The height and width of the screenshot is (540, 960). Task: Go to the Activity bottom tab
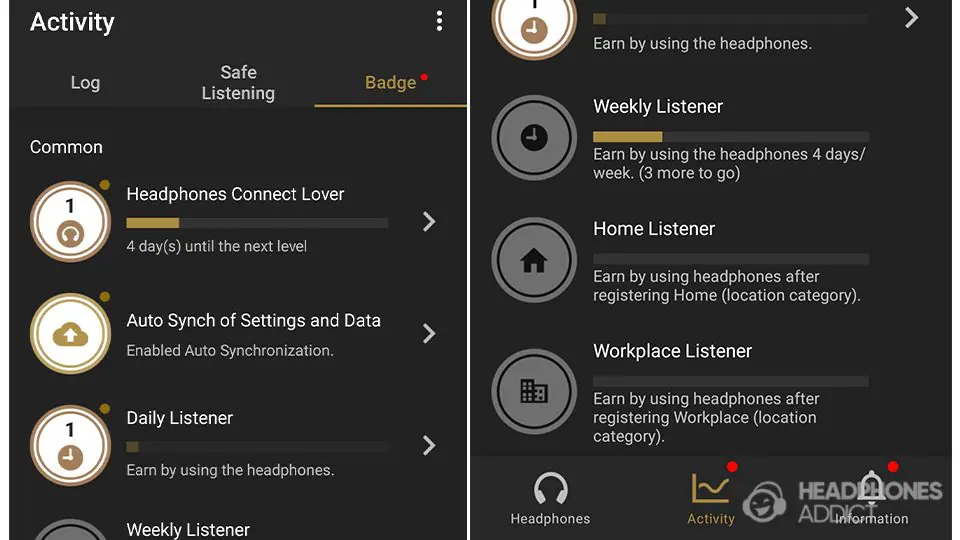pyautogui.click(x=711, y=498)
